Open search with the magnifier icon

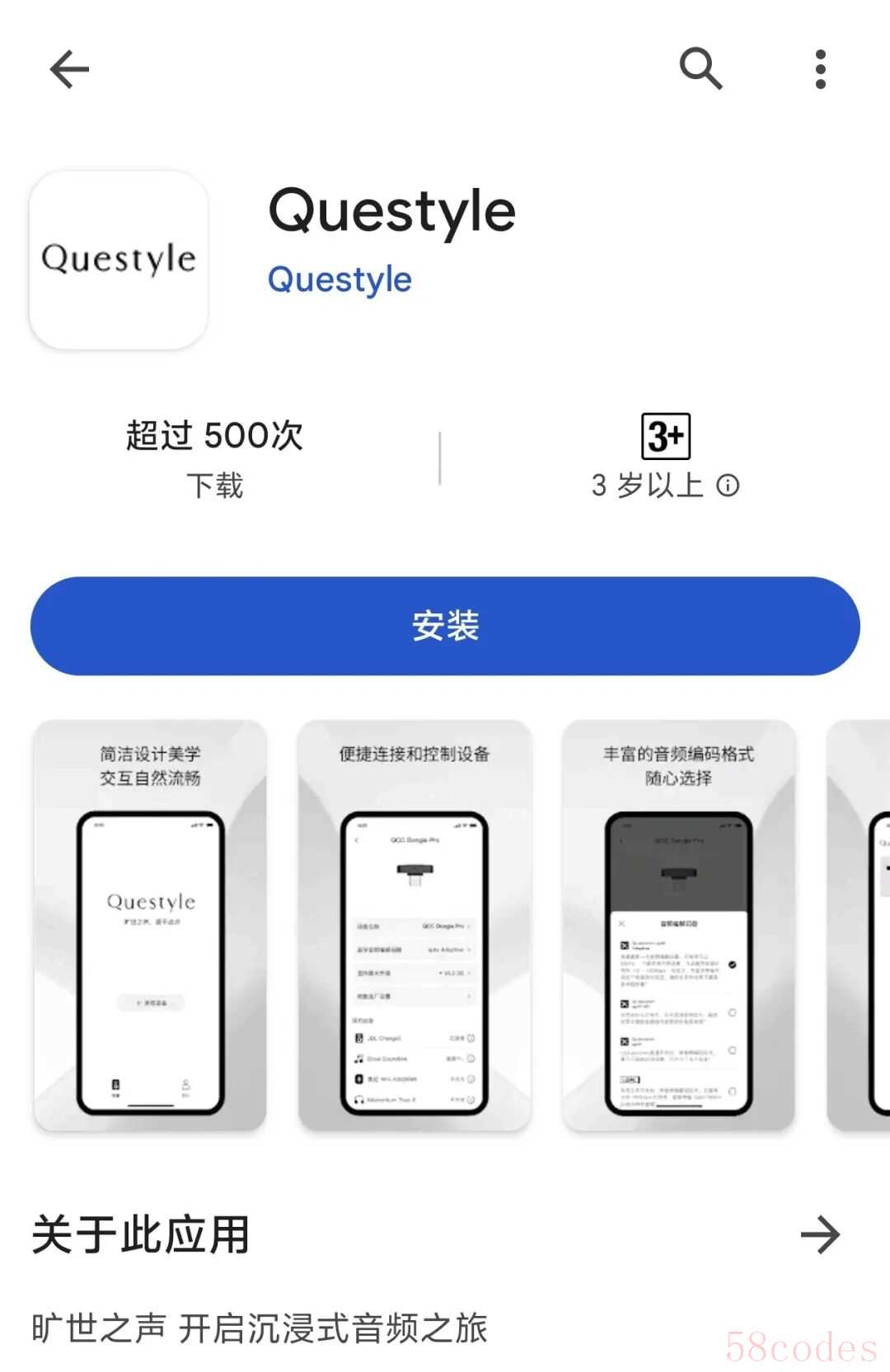[x=700, y=68]
